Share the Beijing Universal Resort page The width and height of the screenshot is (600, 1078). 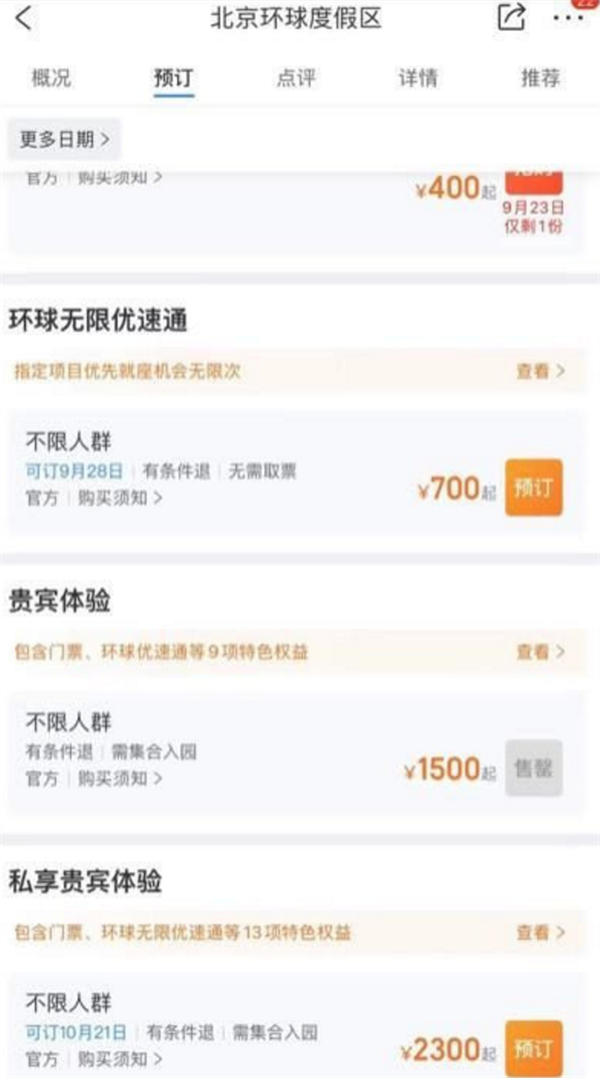511,17
